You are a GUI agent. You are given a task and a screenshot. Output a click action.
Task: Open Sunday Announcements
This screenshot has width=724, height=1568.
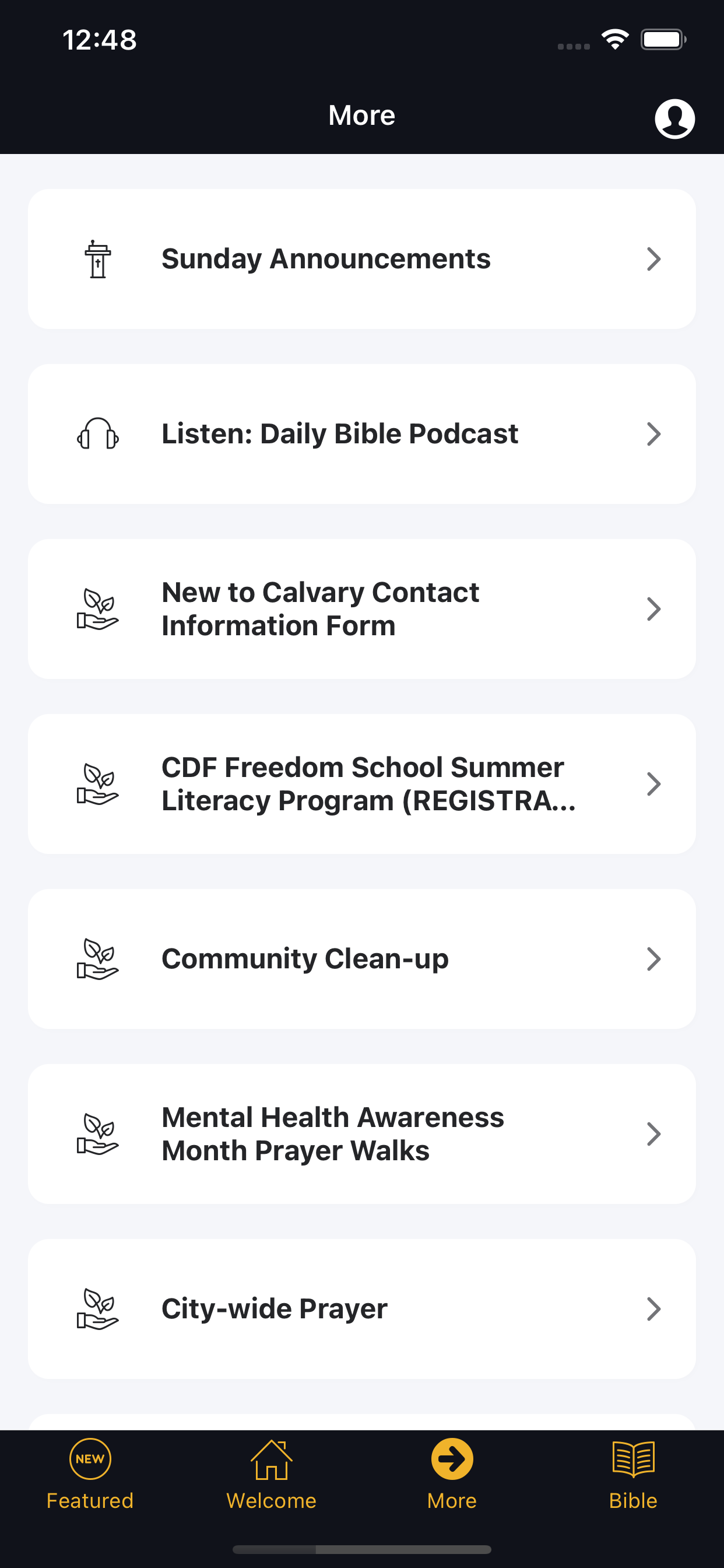tap(362, 260)
